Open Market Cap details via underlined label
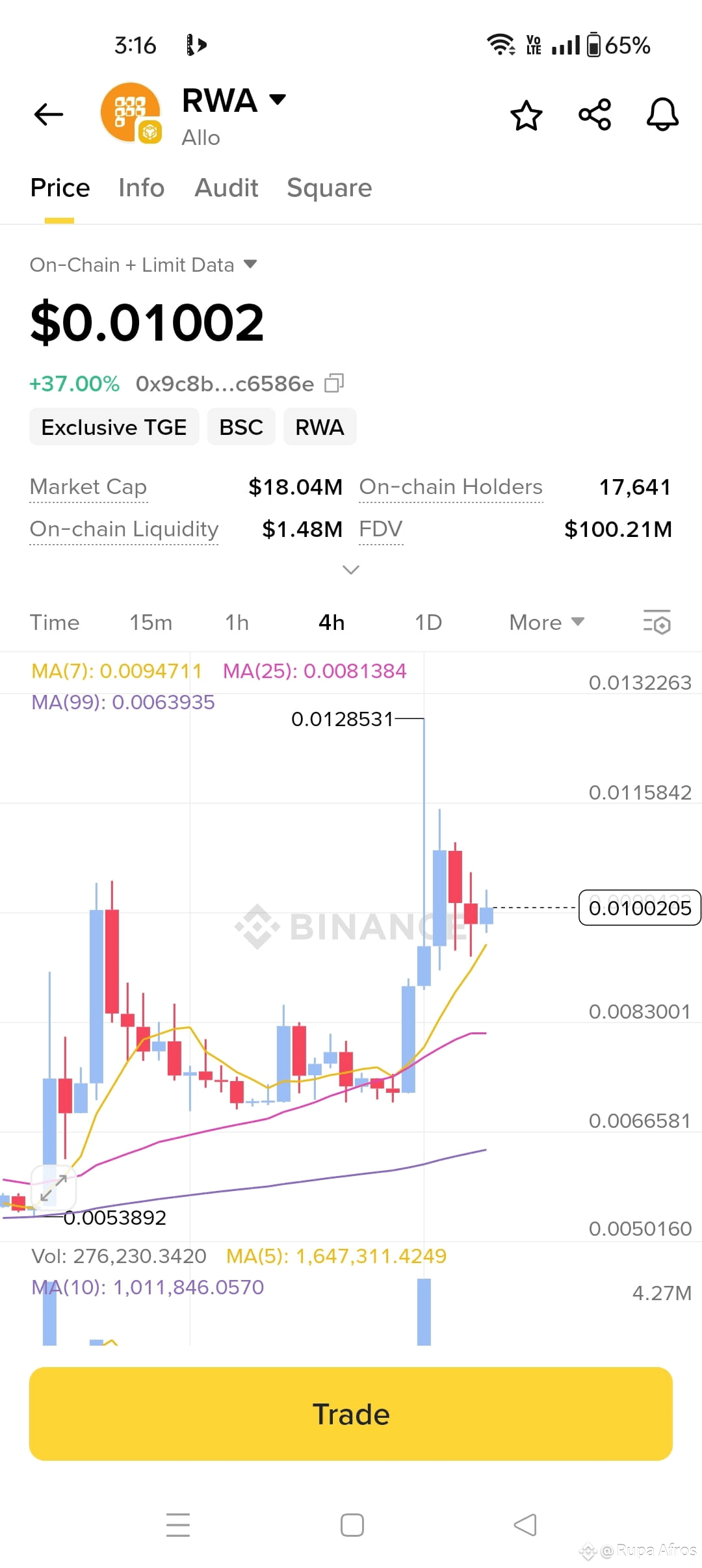The image size is (702, 1568). point(88,487)
